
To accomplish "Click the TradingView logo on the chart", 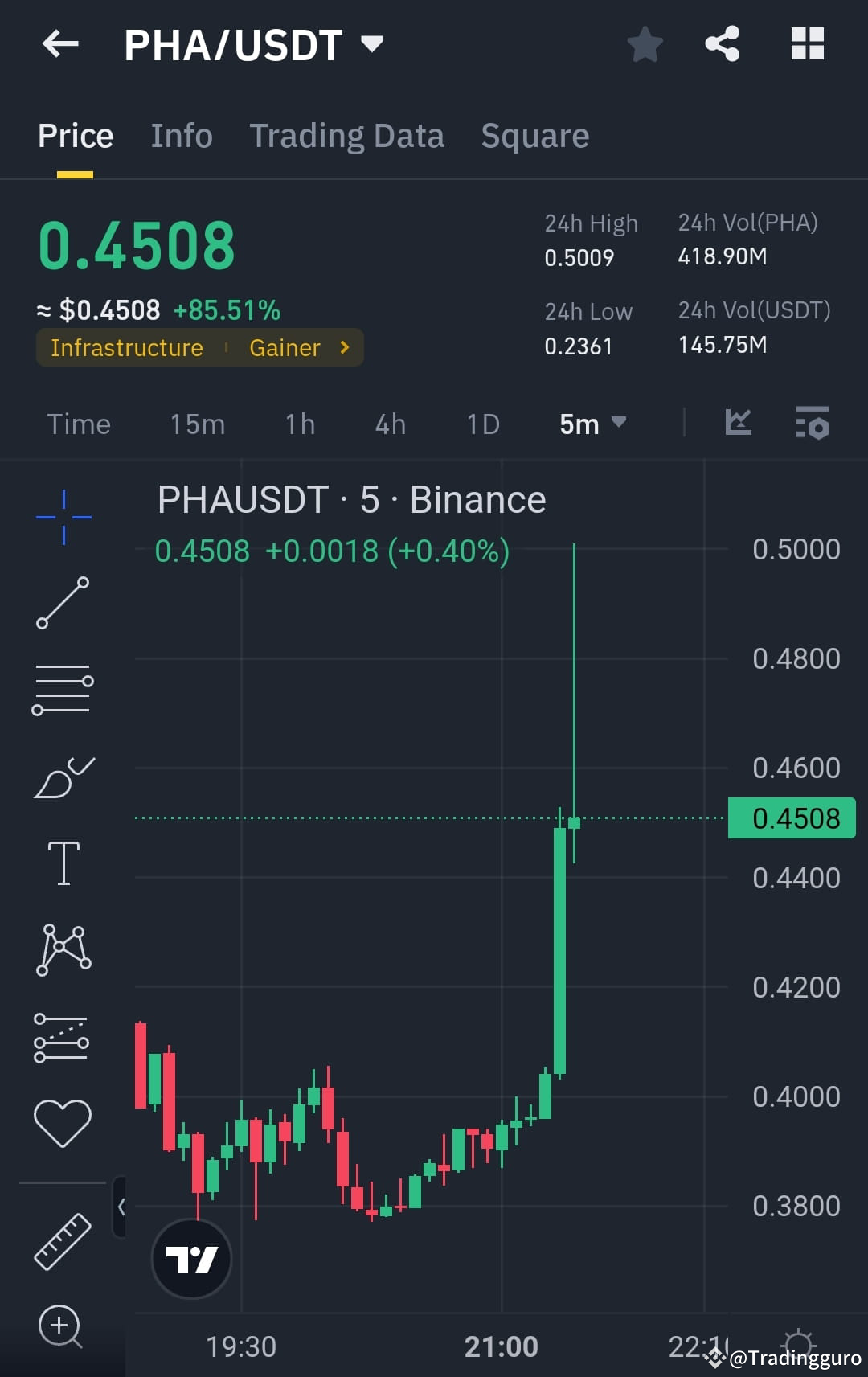I will tap(190, 1259).
